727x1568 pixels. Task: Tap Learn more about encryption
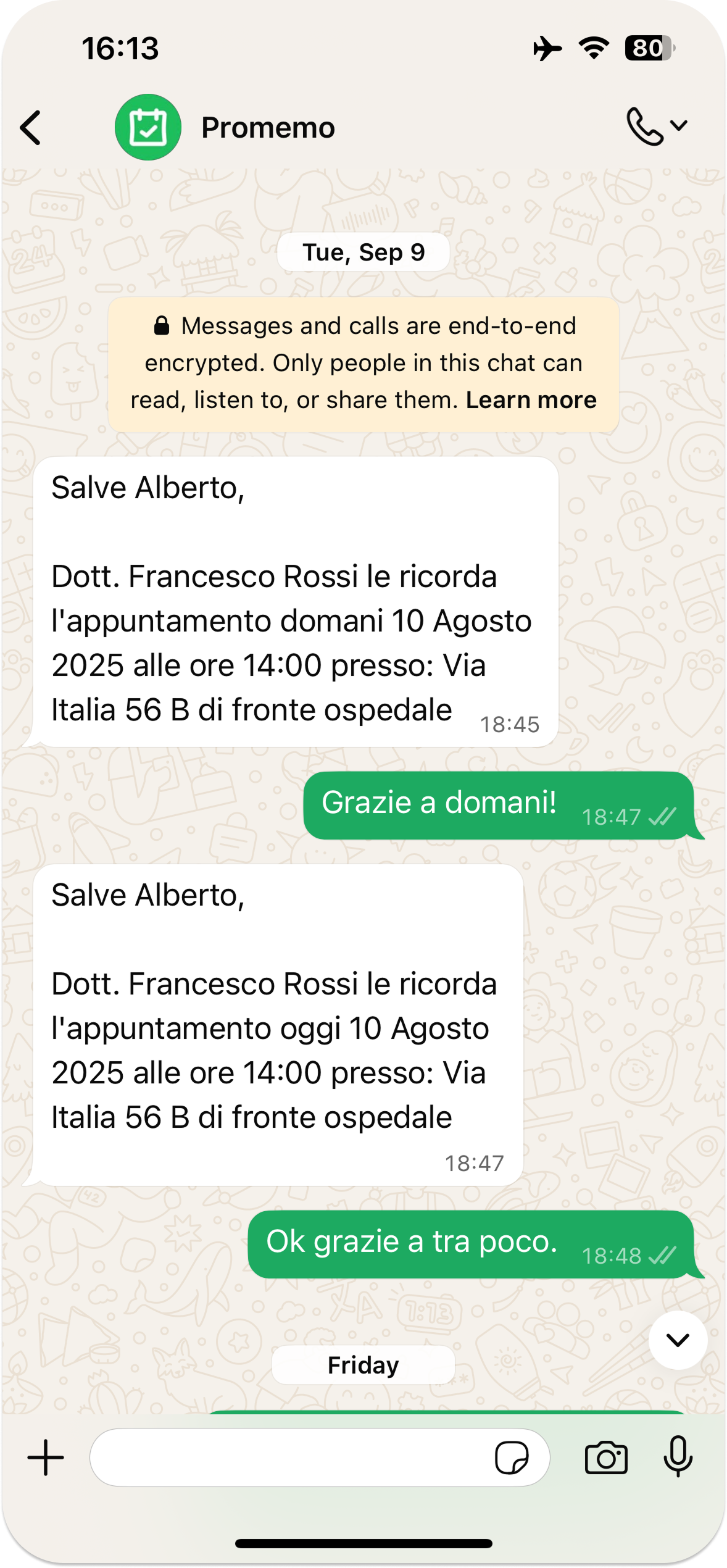tap(531, 400)
